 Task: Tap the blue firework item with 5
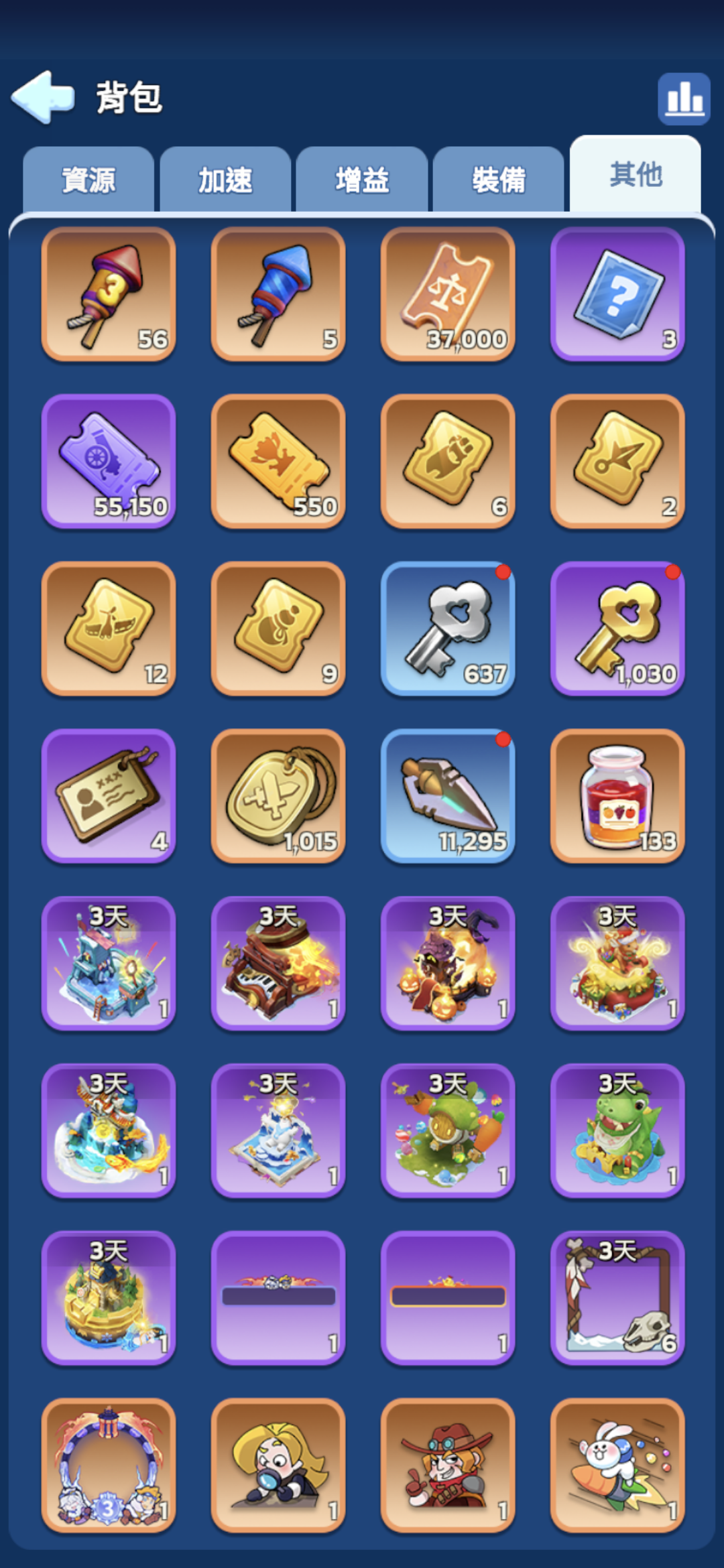click(x=278, y=294)
